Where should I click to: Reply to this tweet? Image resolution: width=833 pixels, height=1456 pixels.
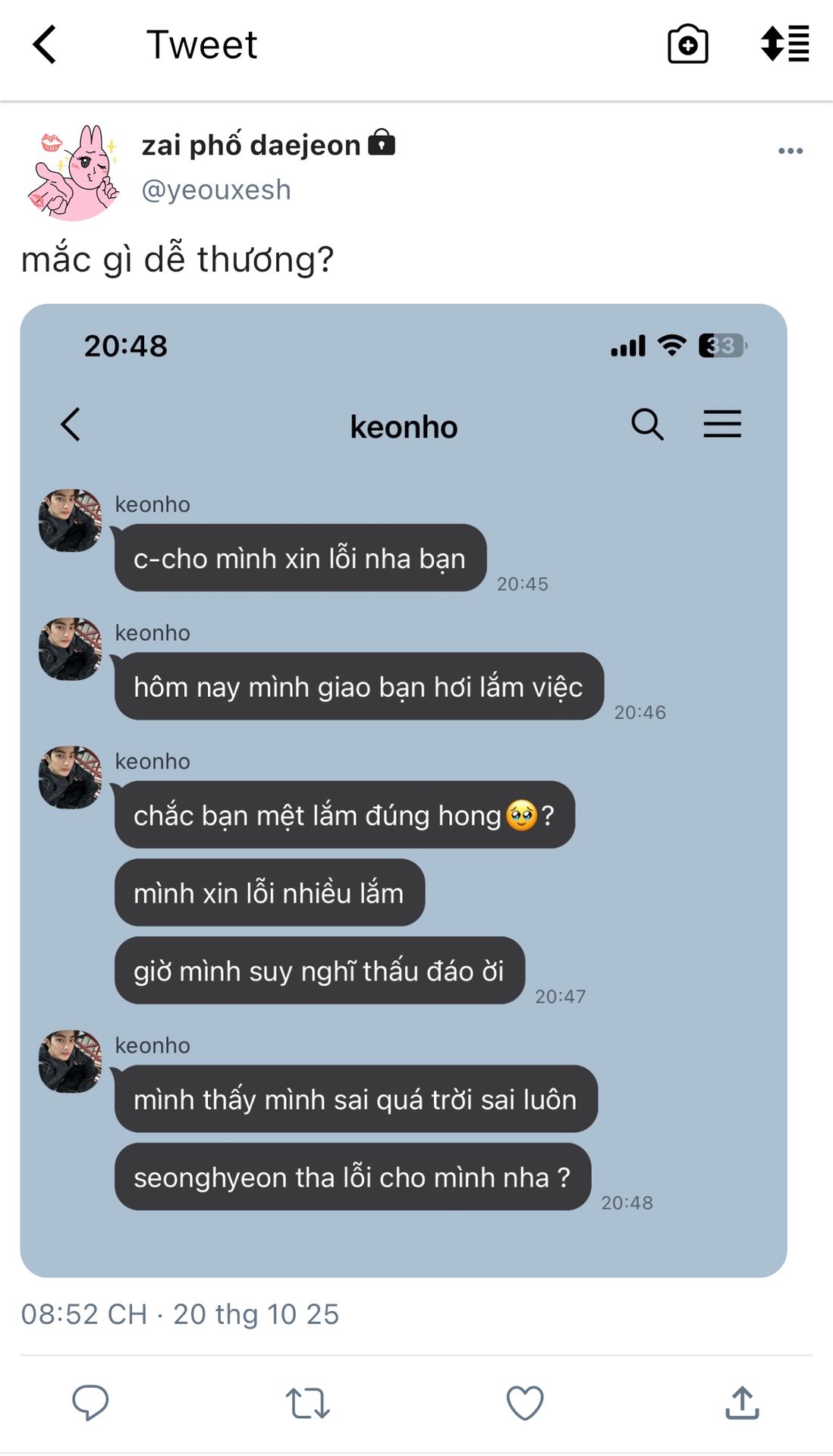(90, 1402)
